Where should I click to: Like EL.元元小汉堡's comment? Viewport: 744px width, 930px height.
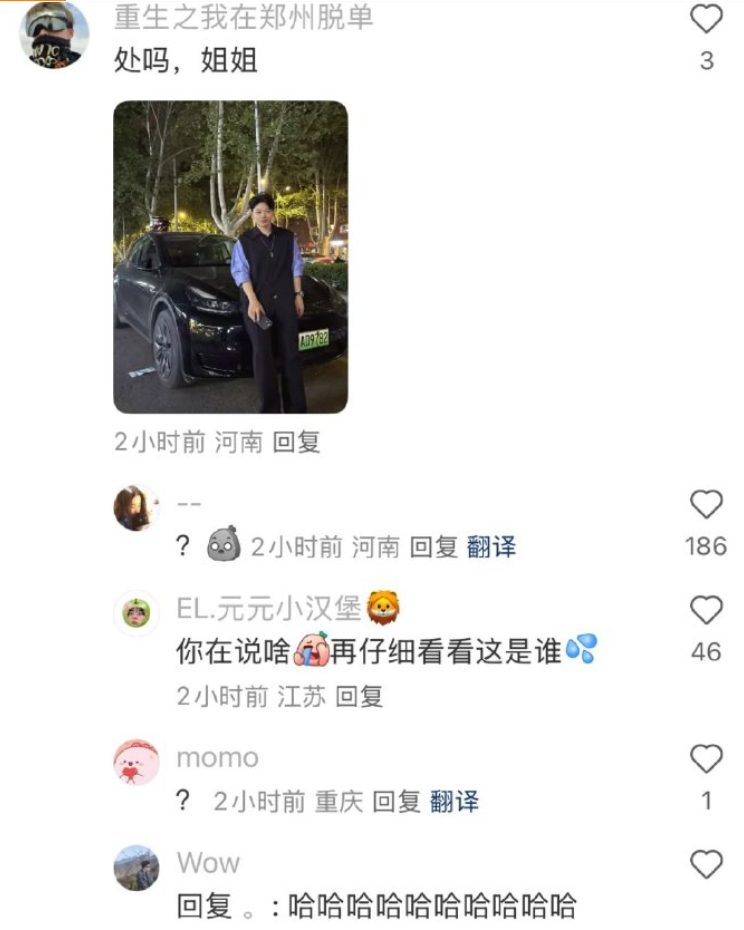(706, 610)
